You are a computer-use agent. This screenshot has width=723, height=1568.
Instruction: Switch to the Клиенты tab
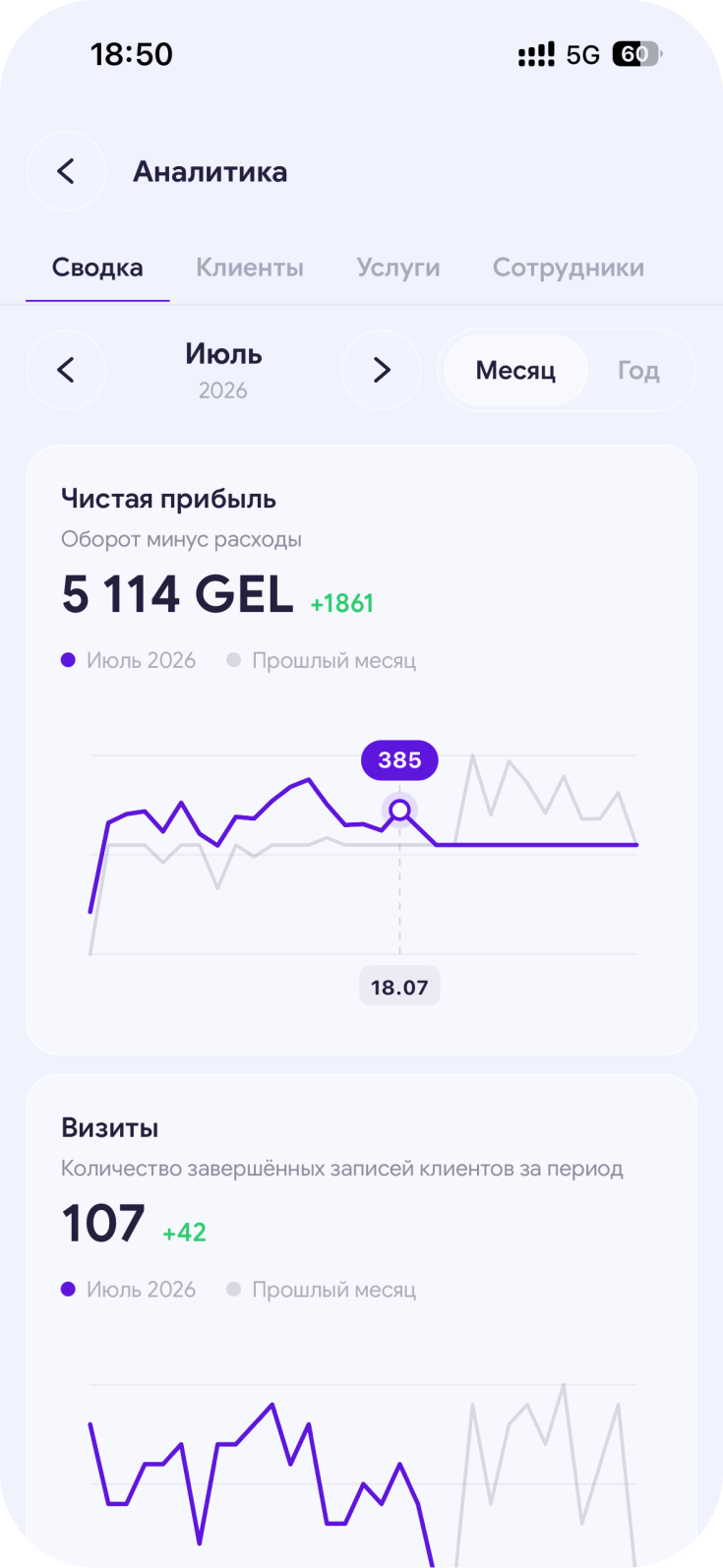(250, 268)
